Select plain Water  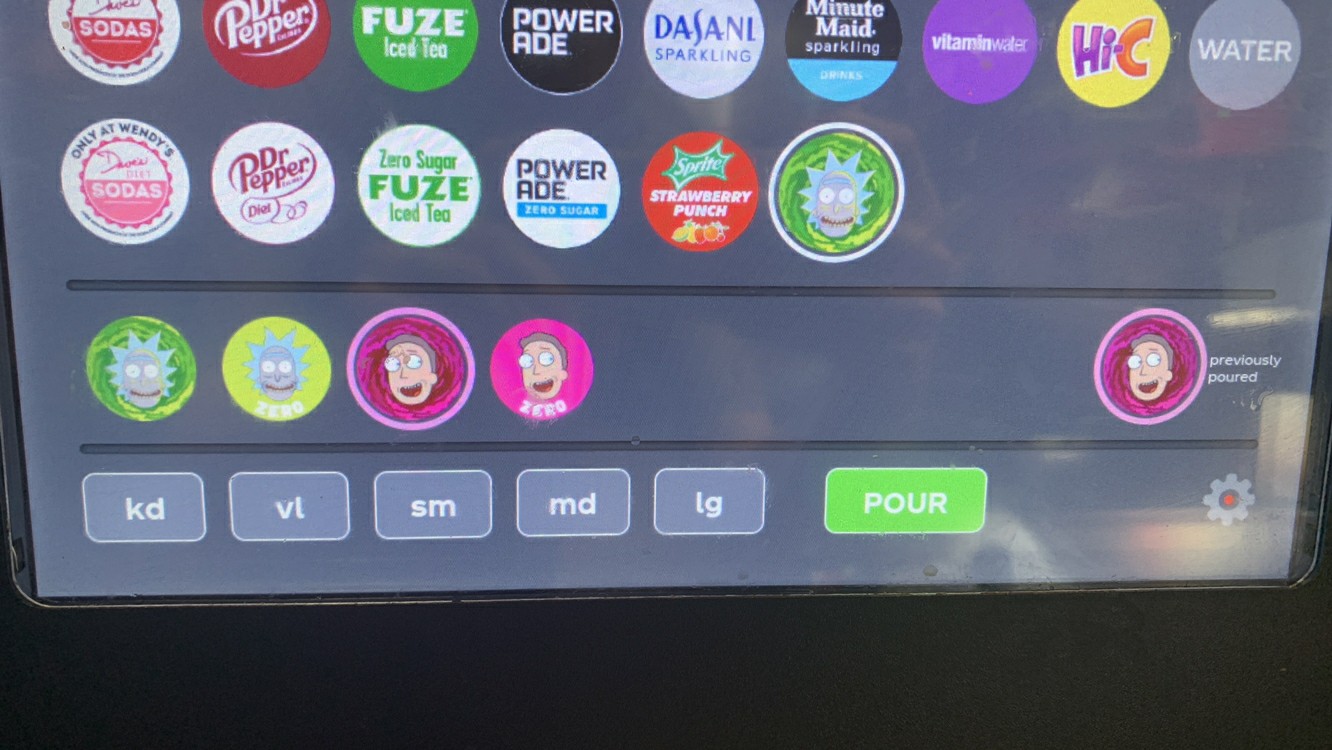click(x=1245, y=51)
